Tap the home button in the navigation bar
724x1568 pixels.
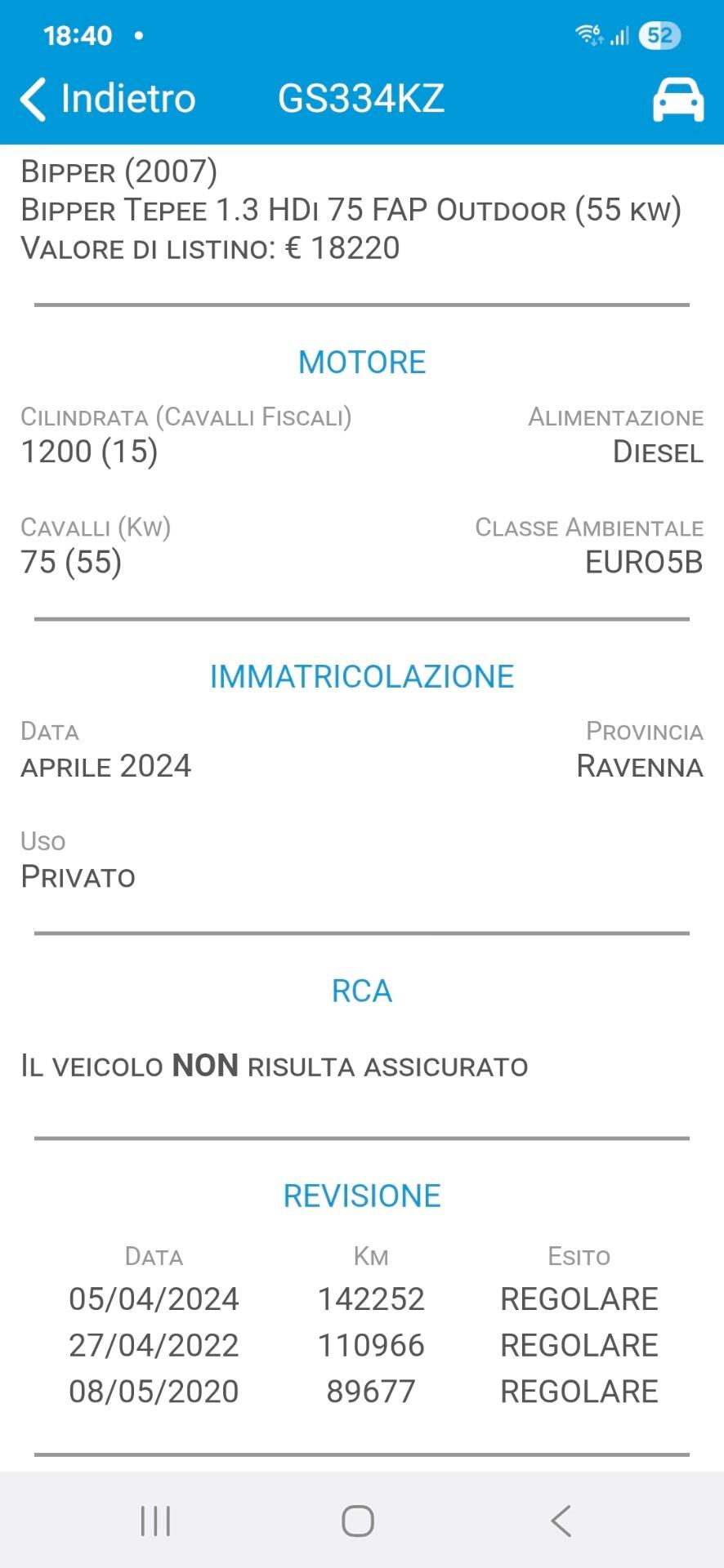point(355,1521)
